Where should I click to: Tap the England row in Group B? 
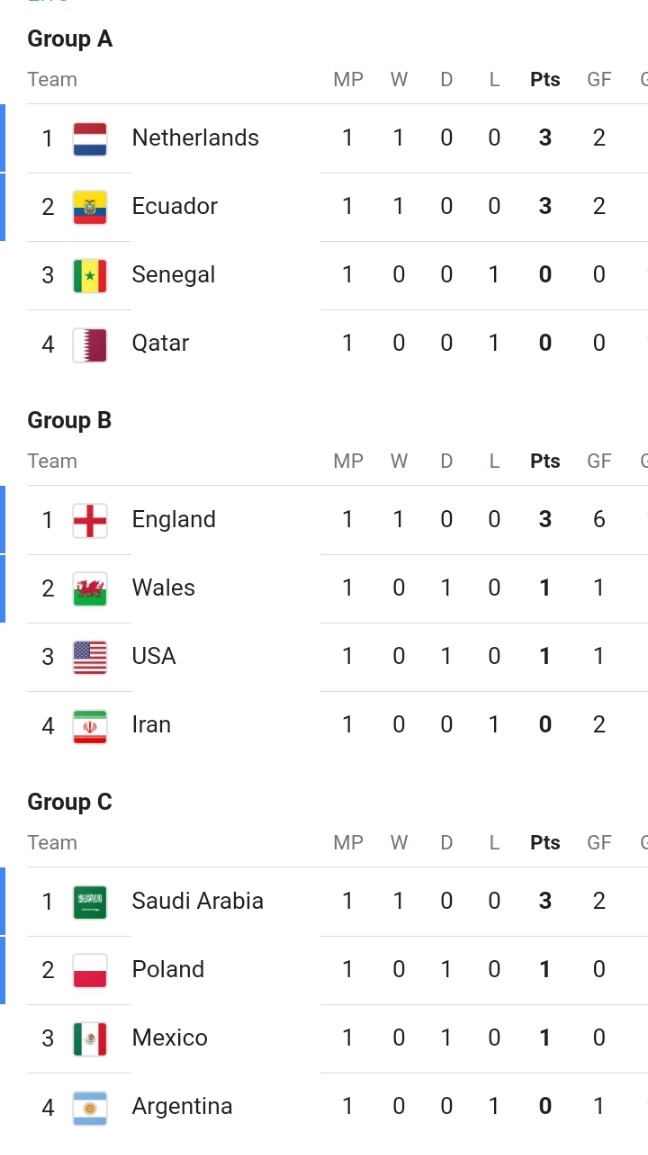point(324,519)
